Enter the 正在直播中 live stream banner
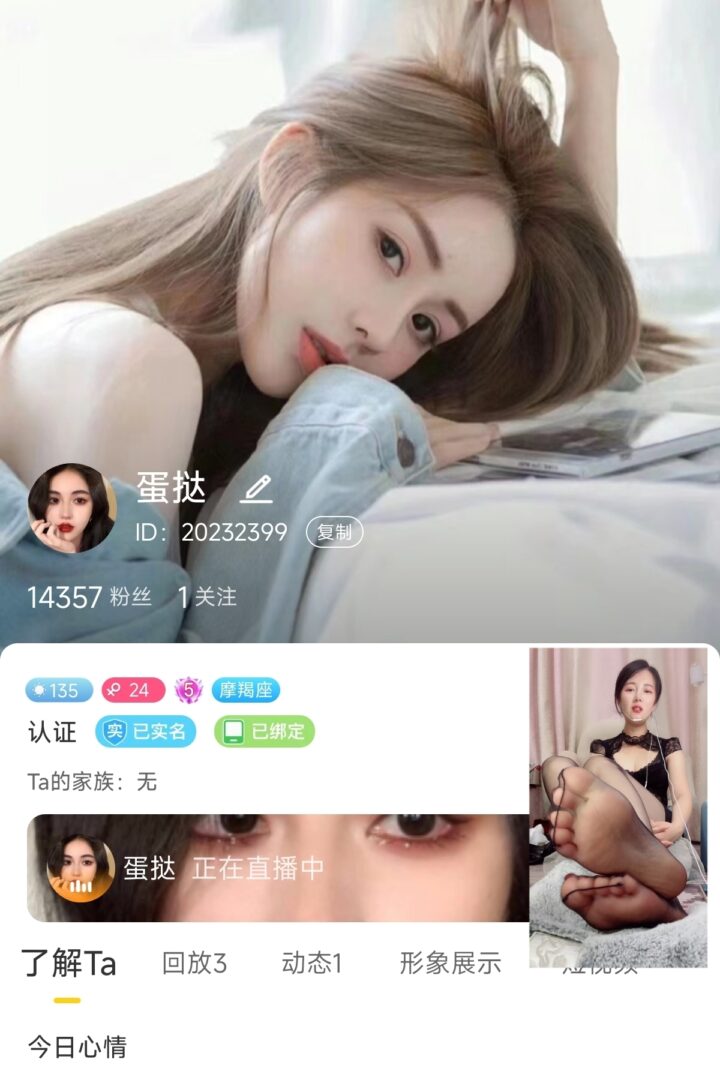720x1080 pixels. pyautogui.click(x=277, y=867)
